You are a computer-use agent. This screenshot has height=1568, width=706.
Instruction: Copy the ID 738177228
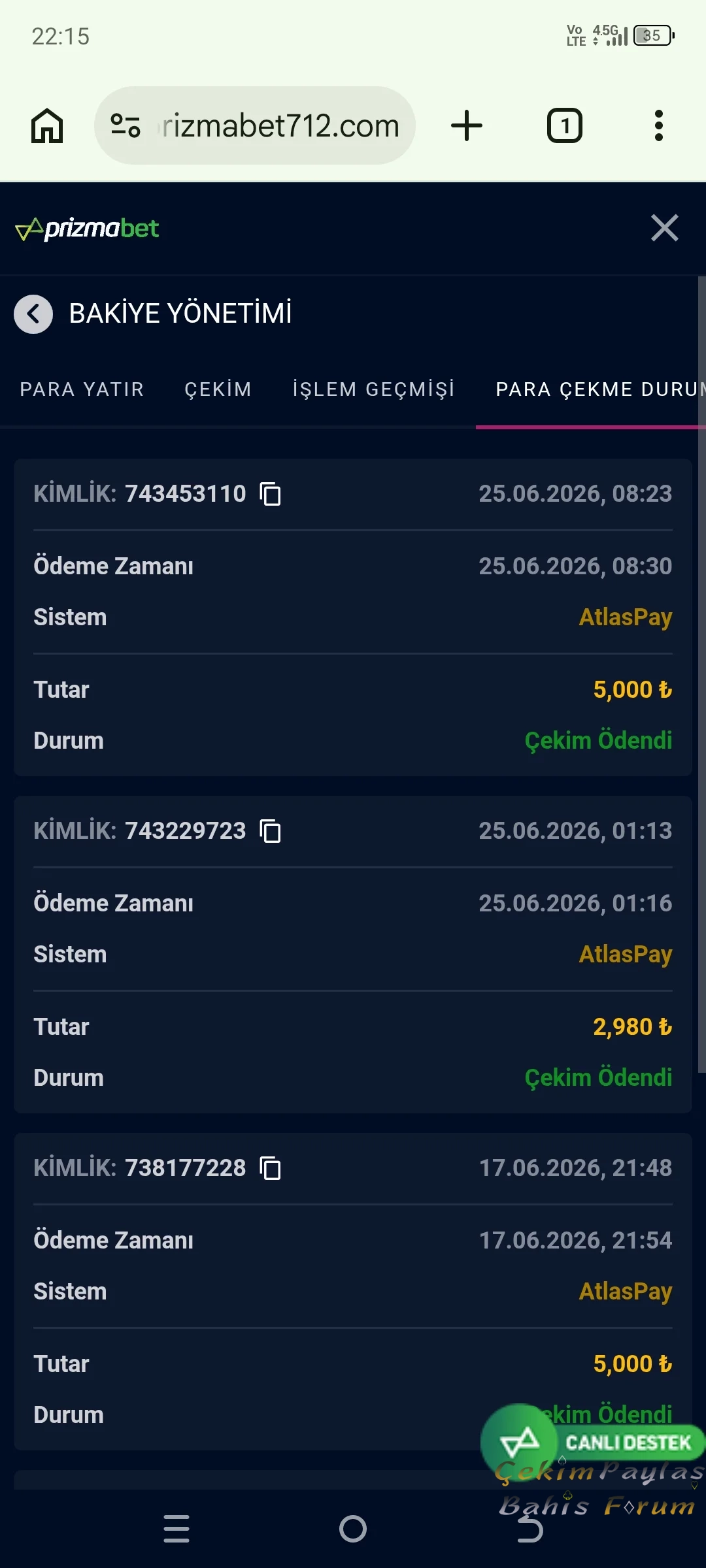[271, 1168]
